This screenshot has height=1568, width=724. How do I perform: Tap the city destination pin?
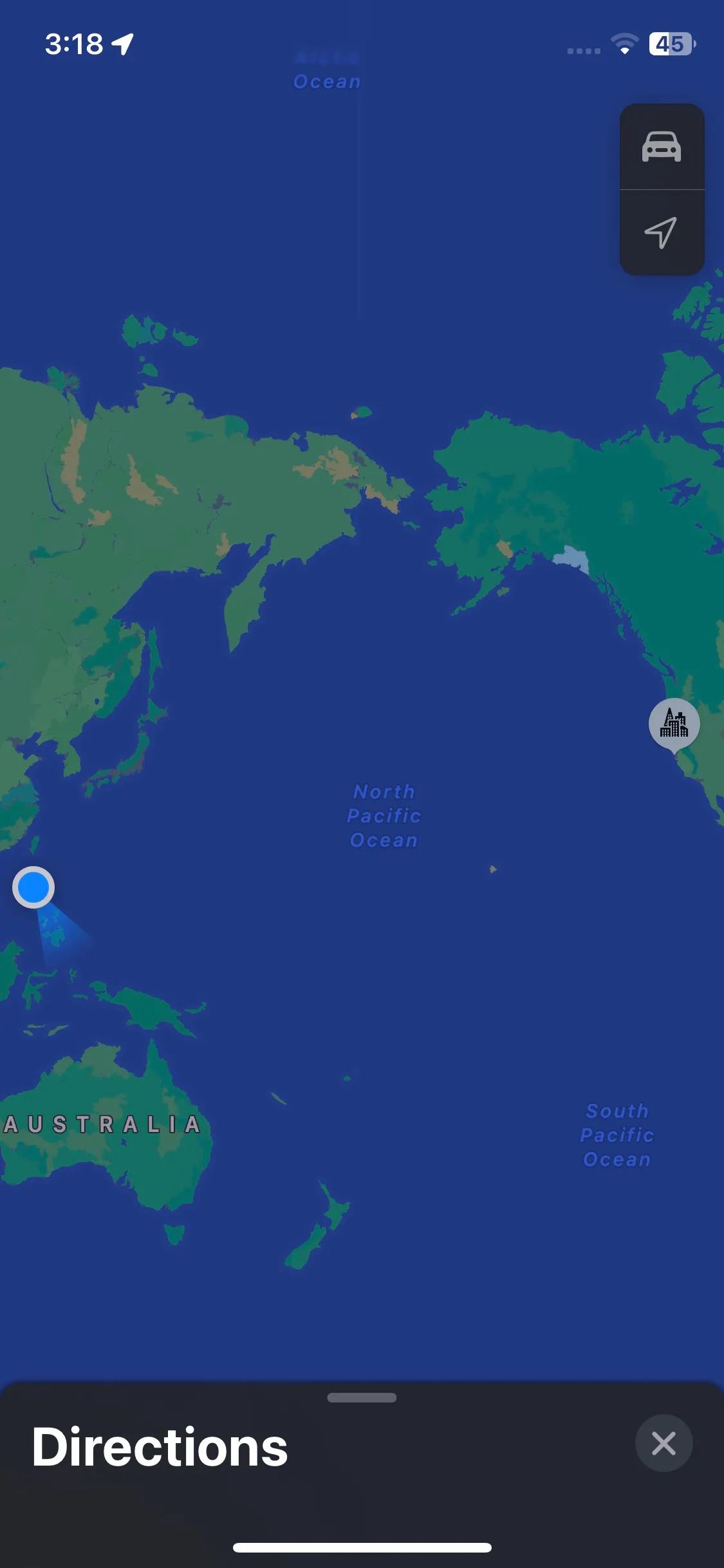click(674, 724)
